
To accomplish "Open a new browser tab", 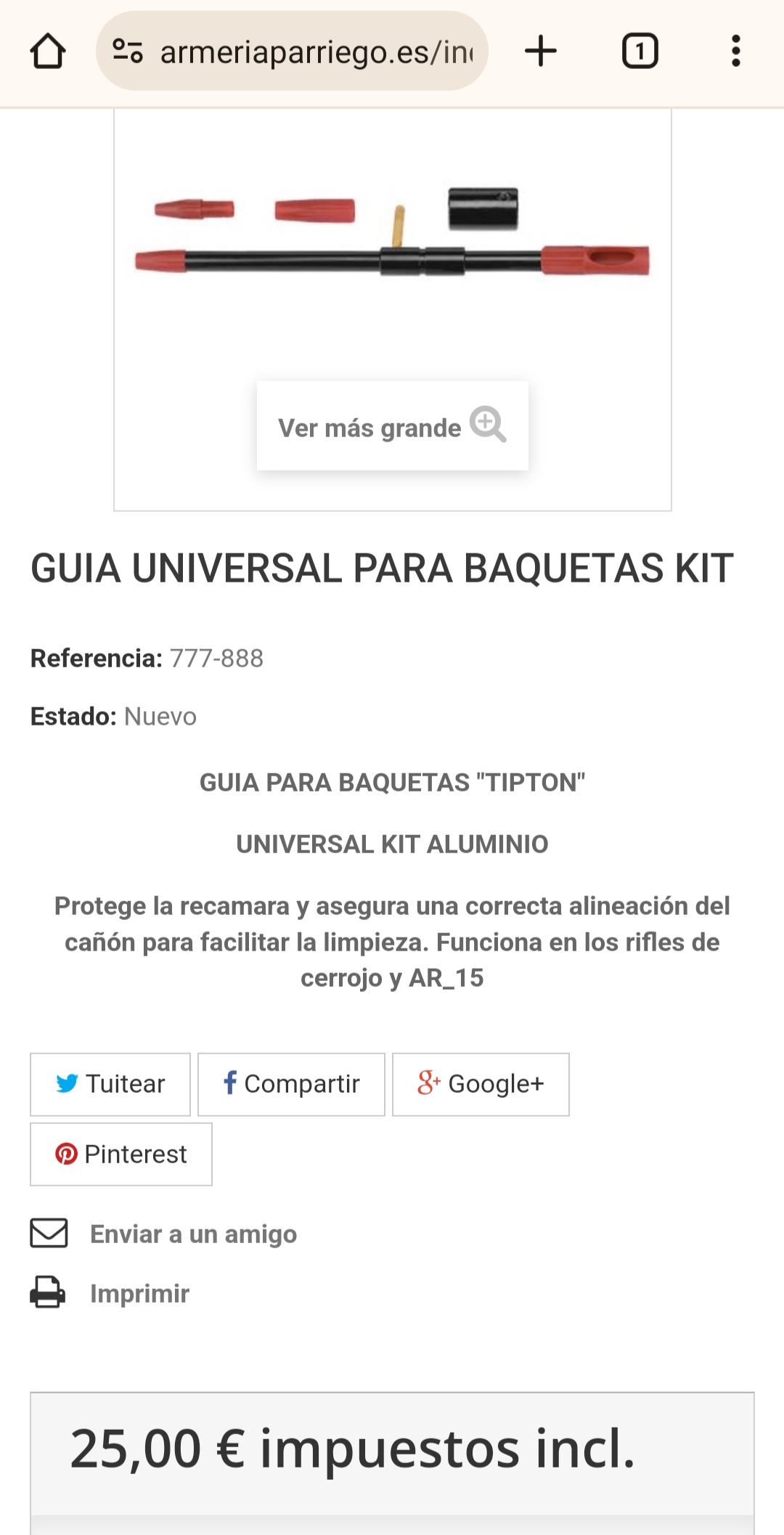I will point(540,52).
